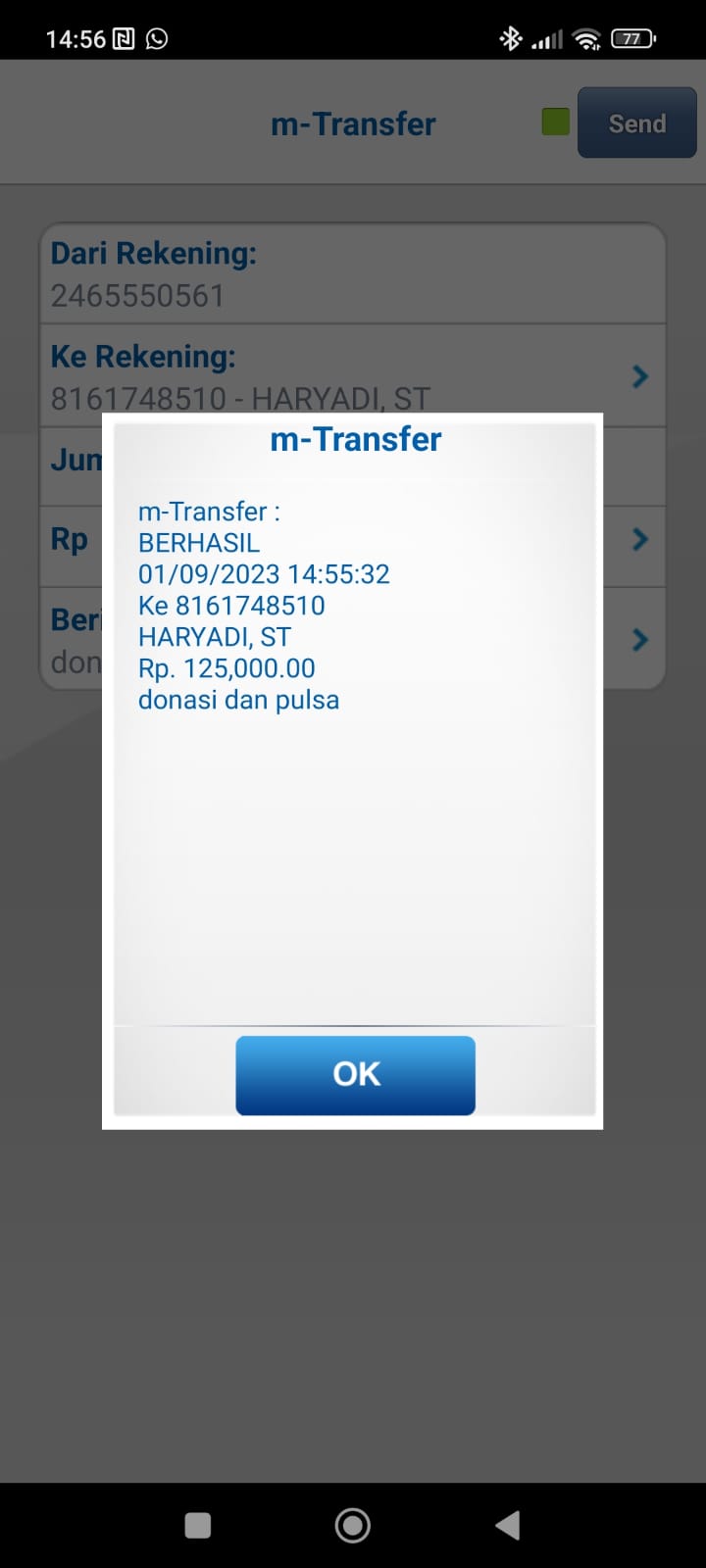The image size is (706, 1568).
Task: Confirm the transfer dialog with OK
Action: (x=355, y=1074)
